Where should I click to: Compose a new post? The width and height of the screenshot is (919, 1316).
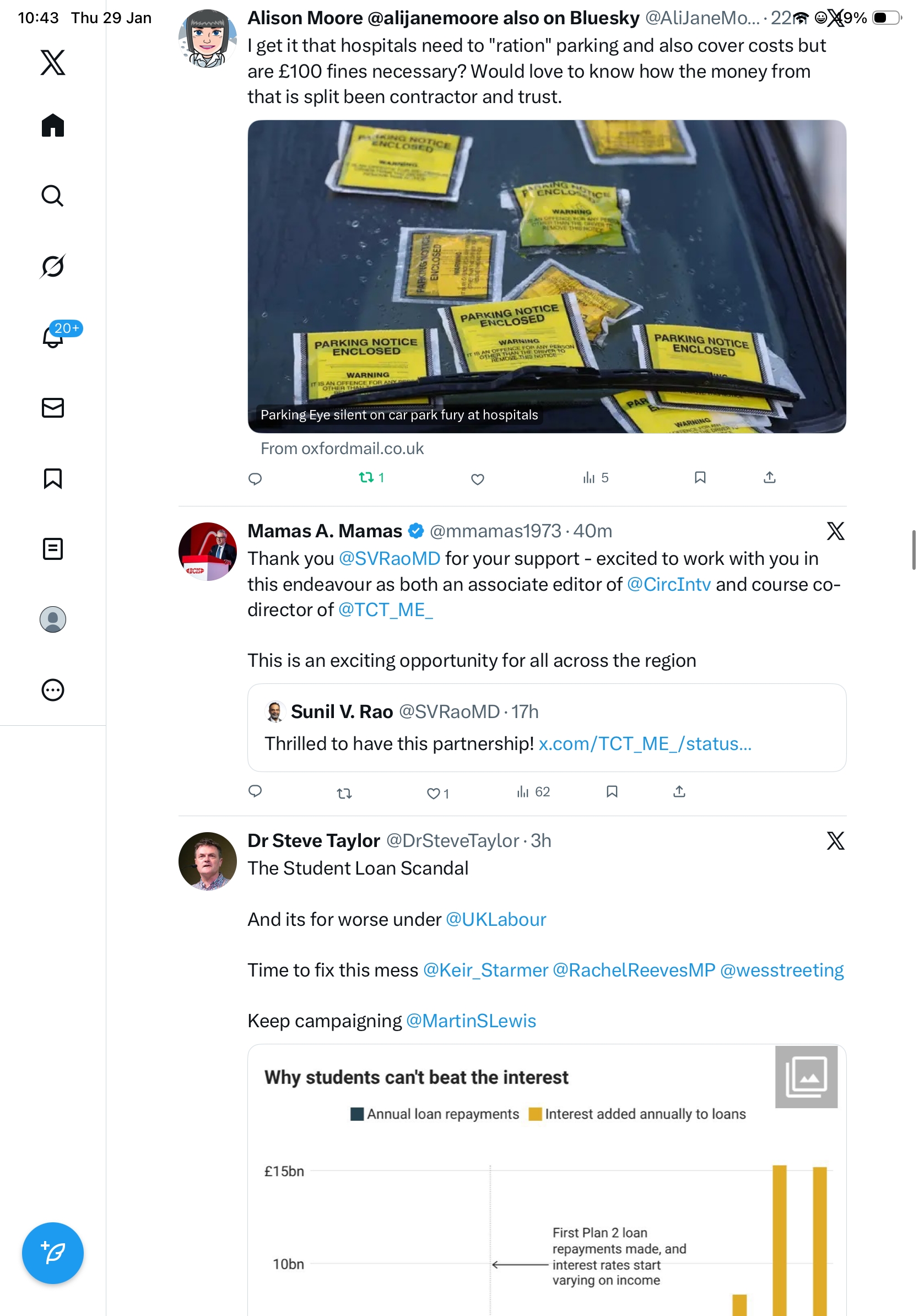[53, 1253]
